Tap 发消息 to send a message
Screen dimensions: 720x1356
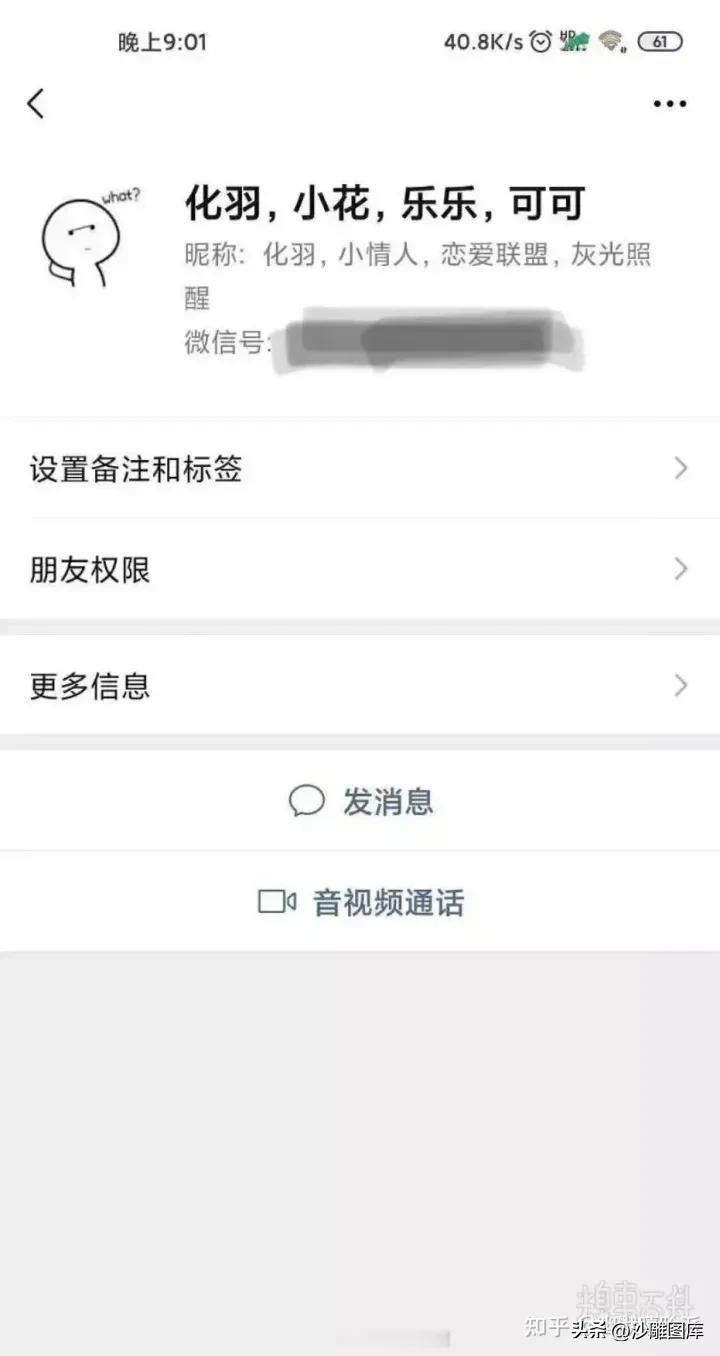(361, 801)
